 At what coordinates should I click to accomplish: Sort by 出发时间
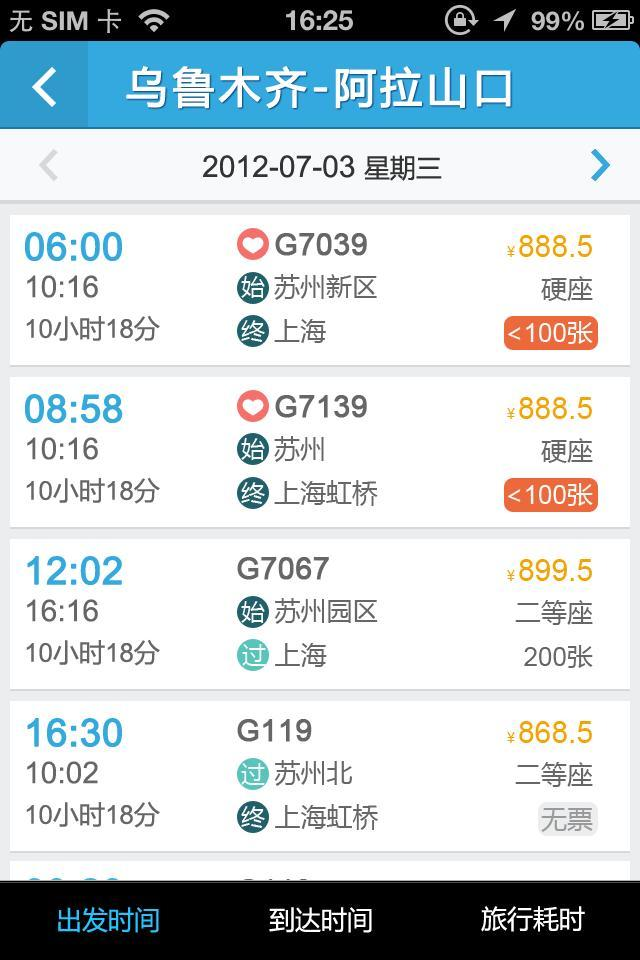[x=108, y=920]
